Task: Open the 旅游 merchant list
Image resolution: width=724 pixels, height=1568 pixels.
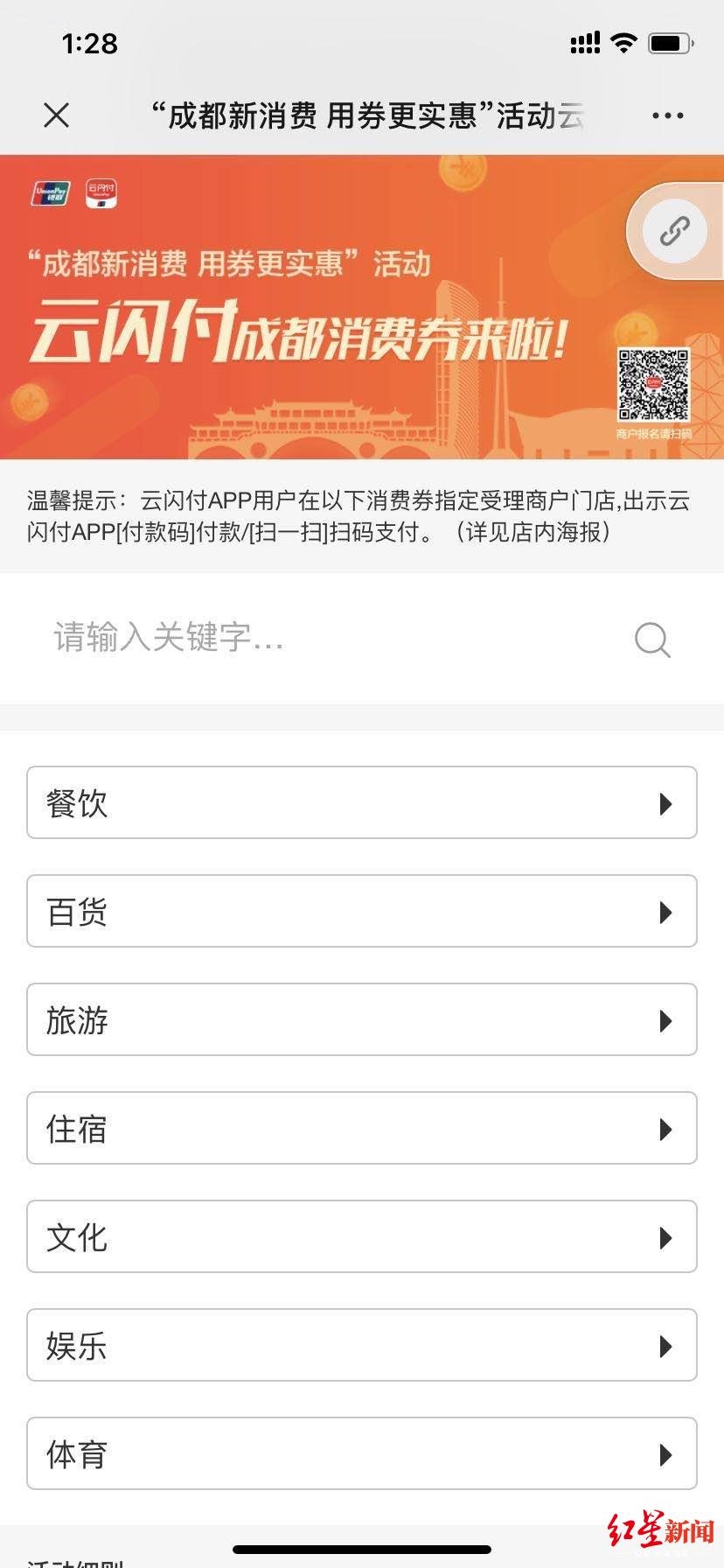Action: [362, 1019]
